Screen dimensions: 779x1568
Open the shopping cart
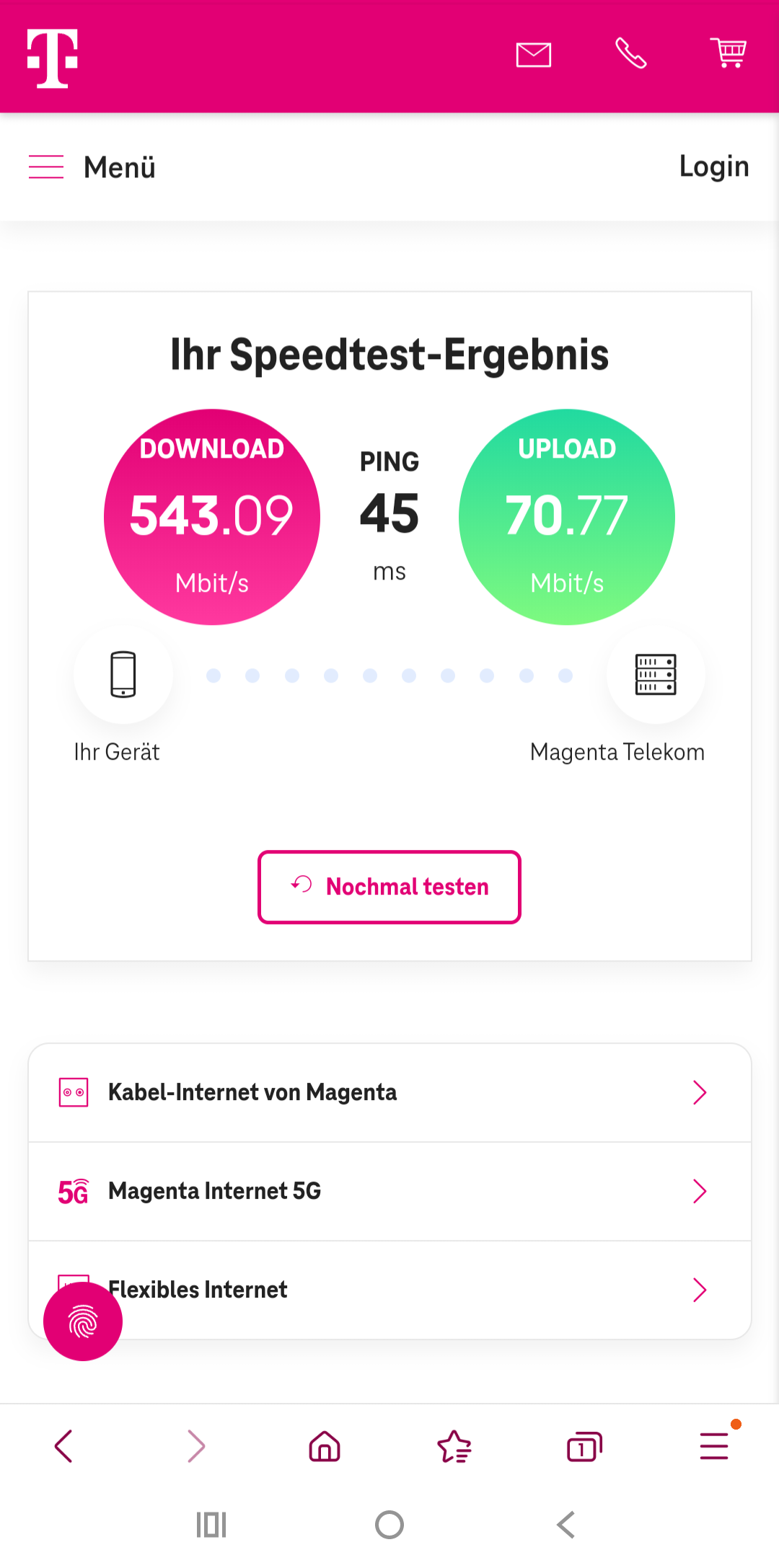729,53
